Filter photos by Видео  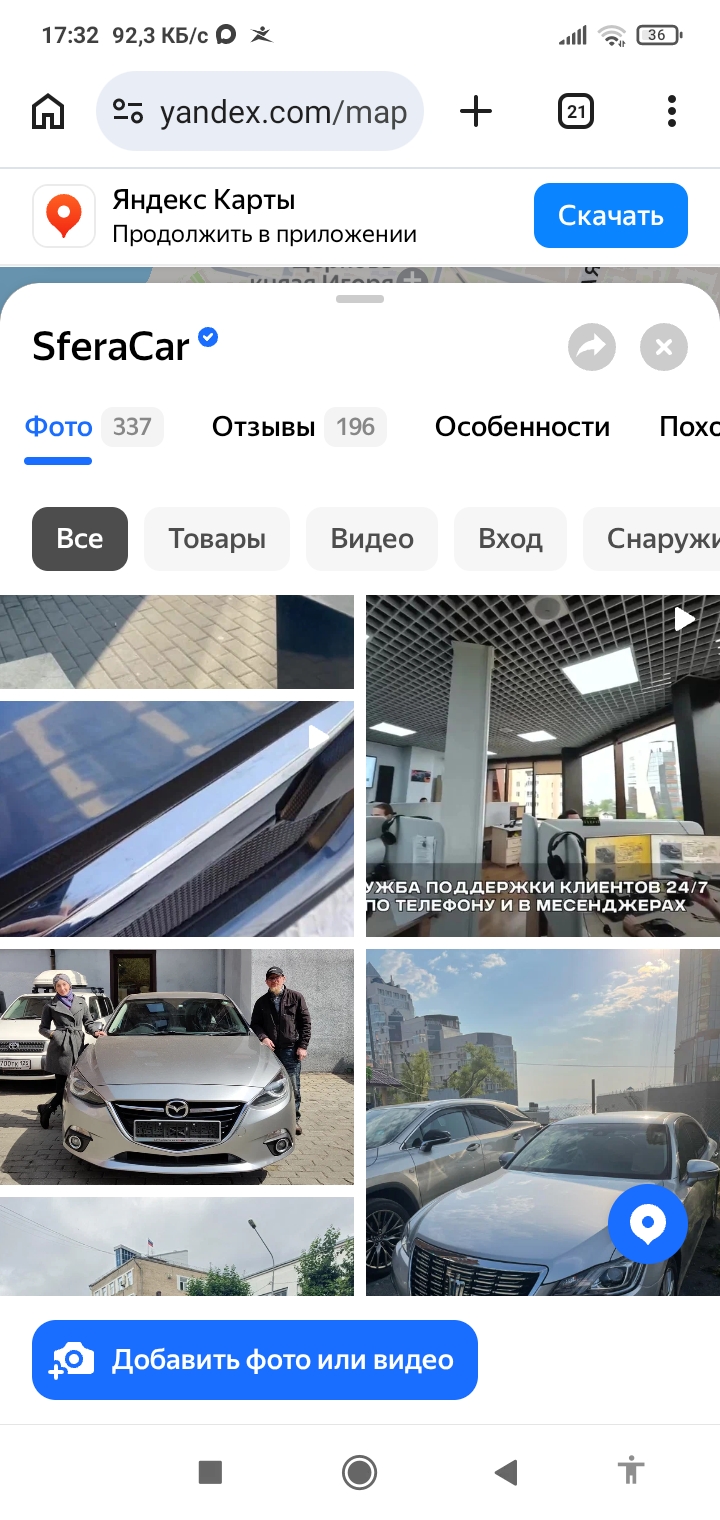(x=372, y=538)
